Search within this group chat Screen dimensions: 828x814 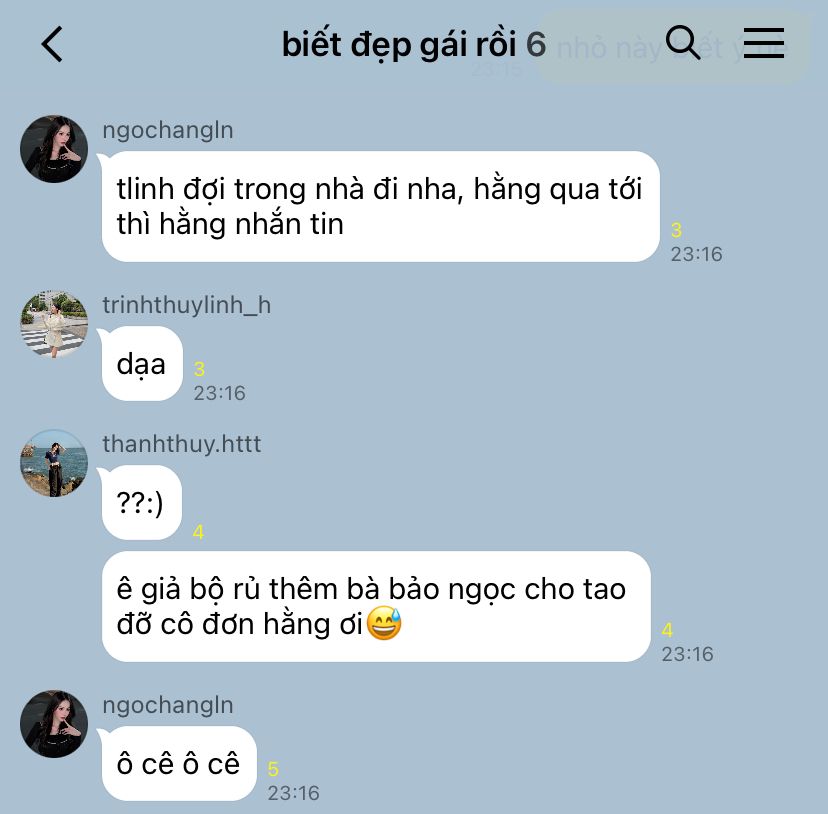682,43
